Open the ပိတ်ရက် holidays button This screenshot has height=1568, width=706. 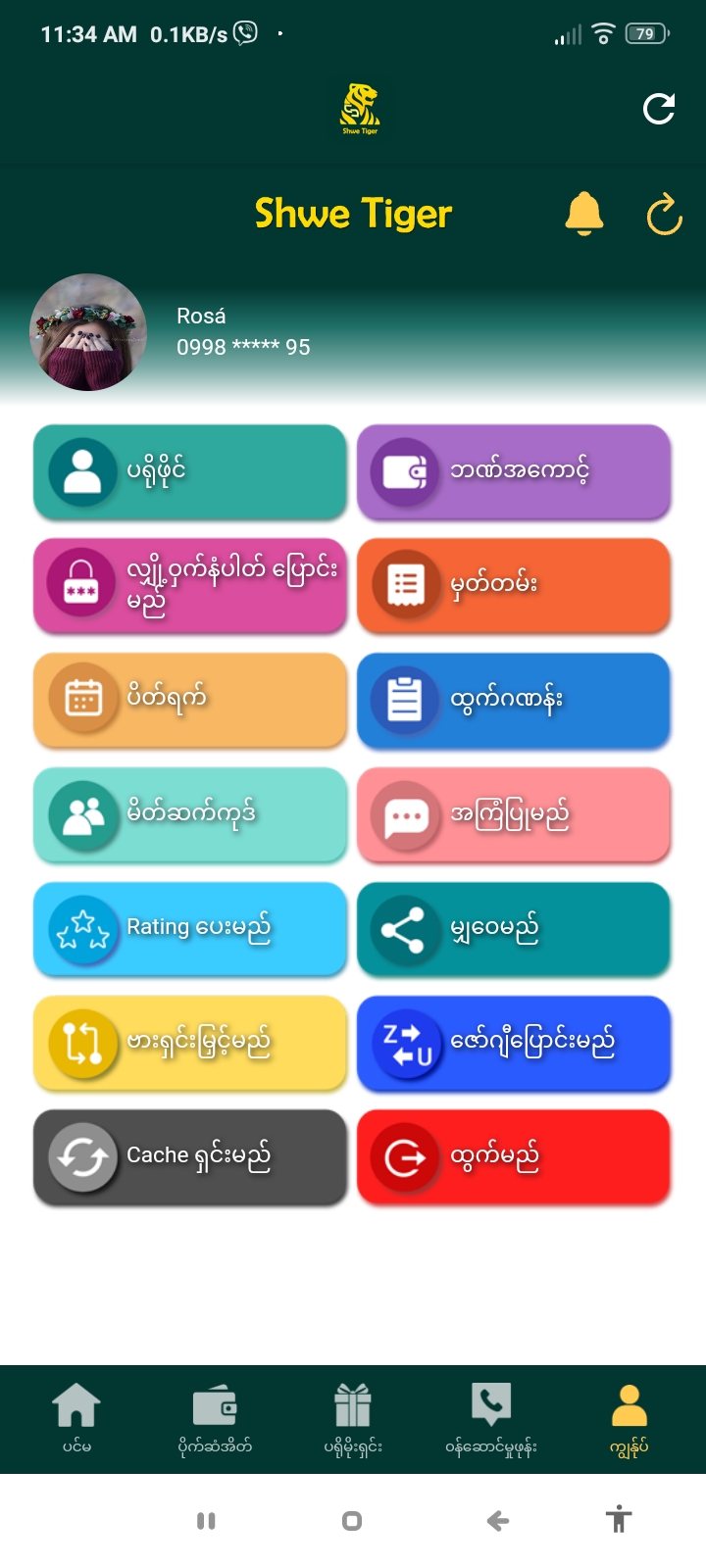[190, 699]
